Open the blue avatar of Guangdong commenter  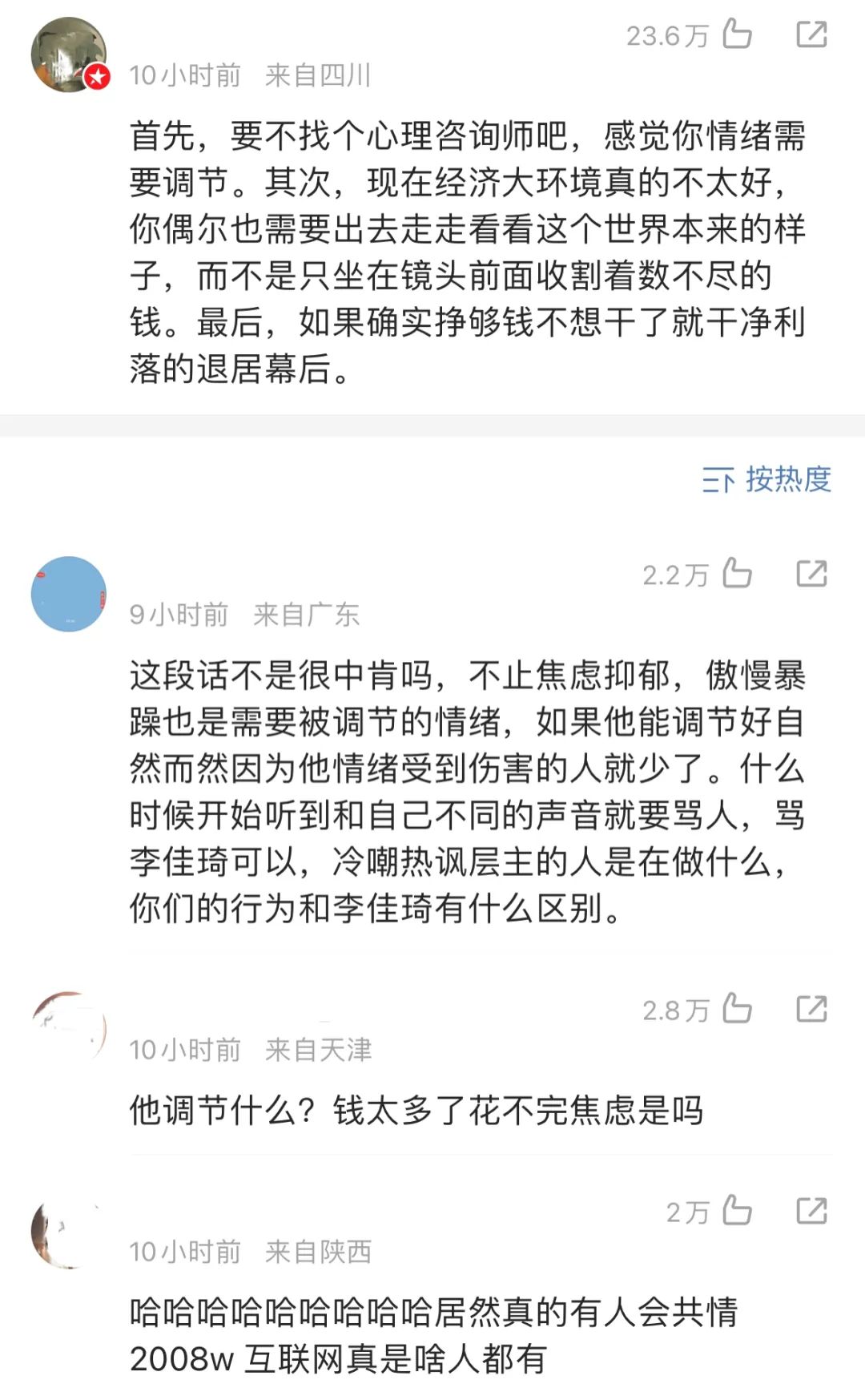[69, 594]
